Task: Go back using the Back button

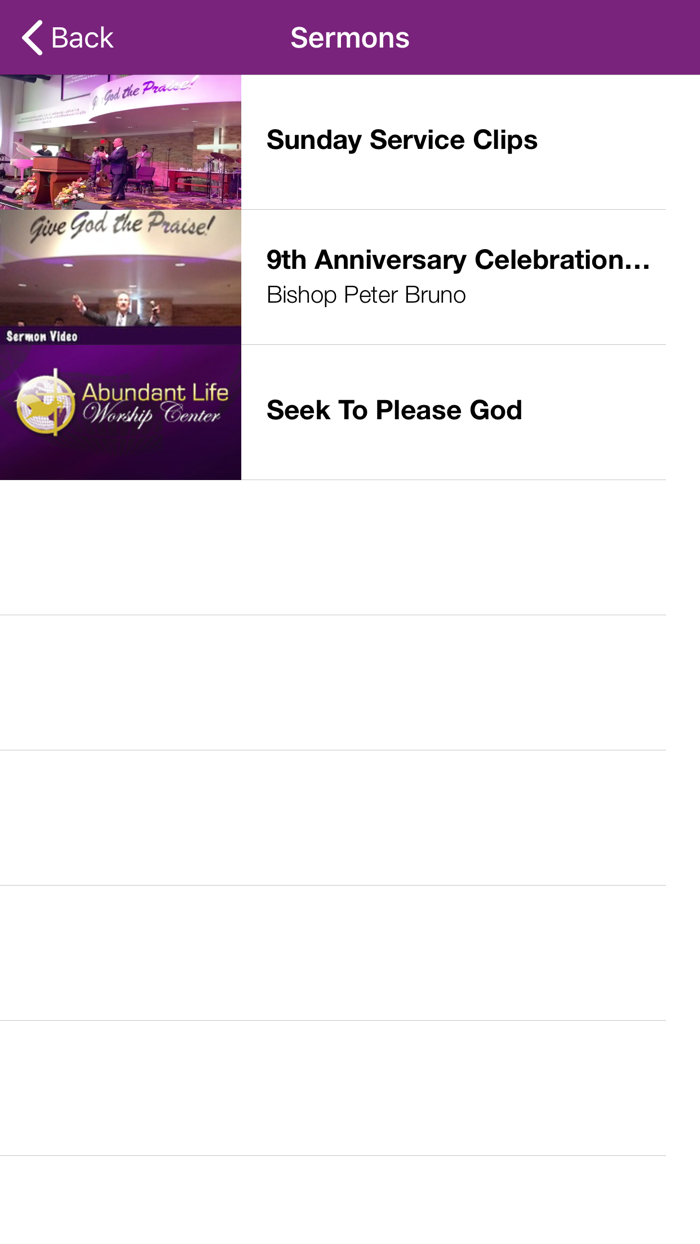Action: [x=67, y=38]
